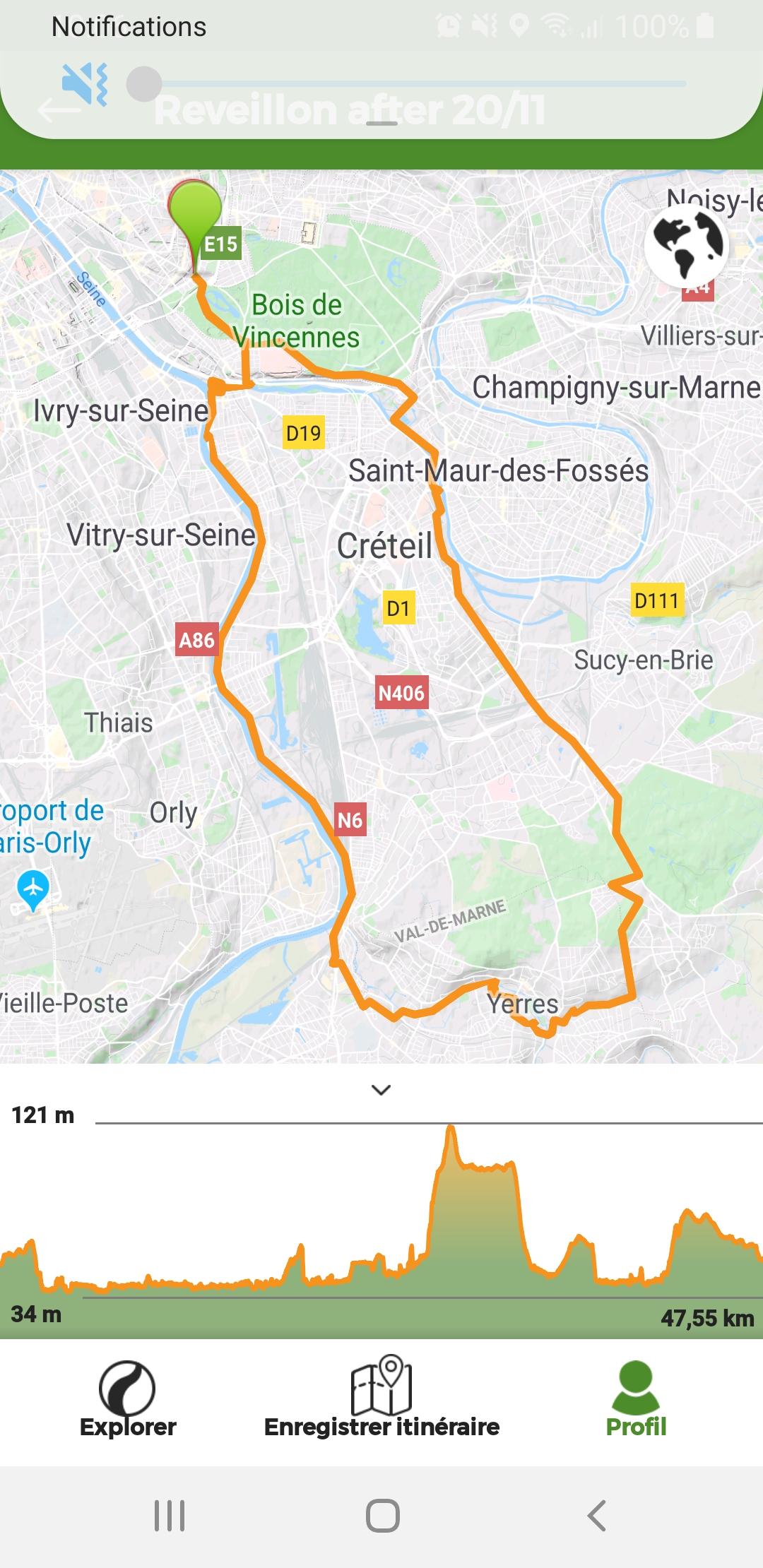763x1568 pixels.
Task: Collapse the elevation profile with the chevron
Action: click(x=381, y=1090)
